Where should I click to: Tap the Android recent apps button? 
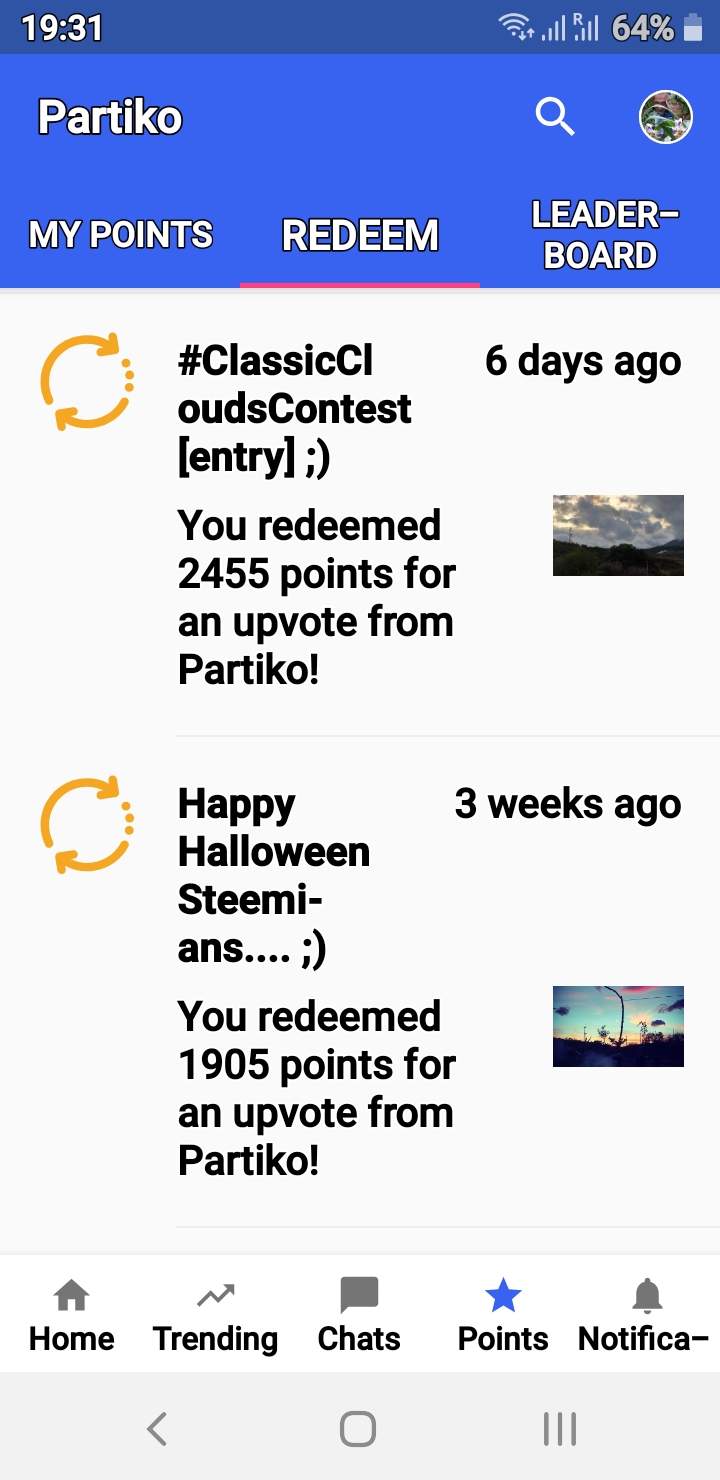pyautogui.click(x=560, y=1428)
